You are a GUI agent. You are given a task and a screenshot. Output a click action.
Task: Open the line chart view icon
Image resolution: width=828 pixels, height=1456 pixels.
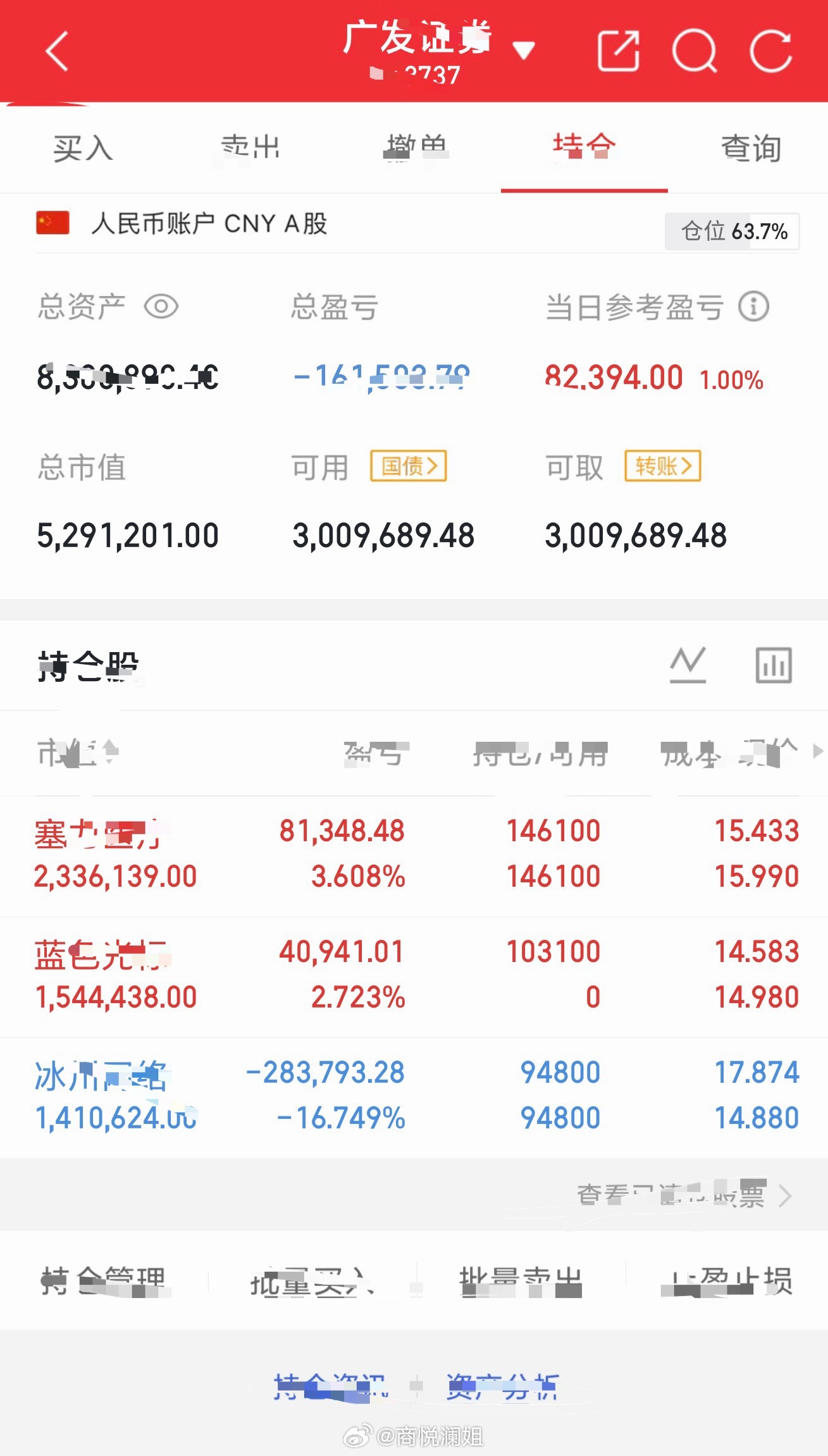coord(688,665)
